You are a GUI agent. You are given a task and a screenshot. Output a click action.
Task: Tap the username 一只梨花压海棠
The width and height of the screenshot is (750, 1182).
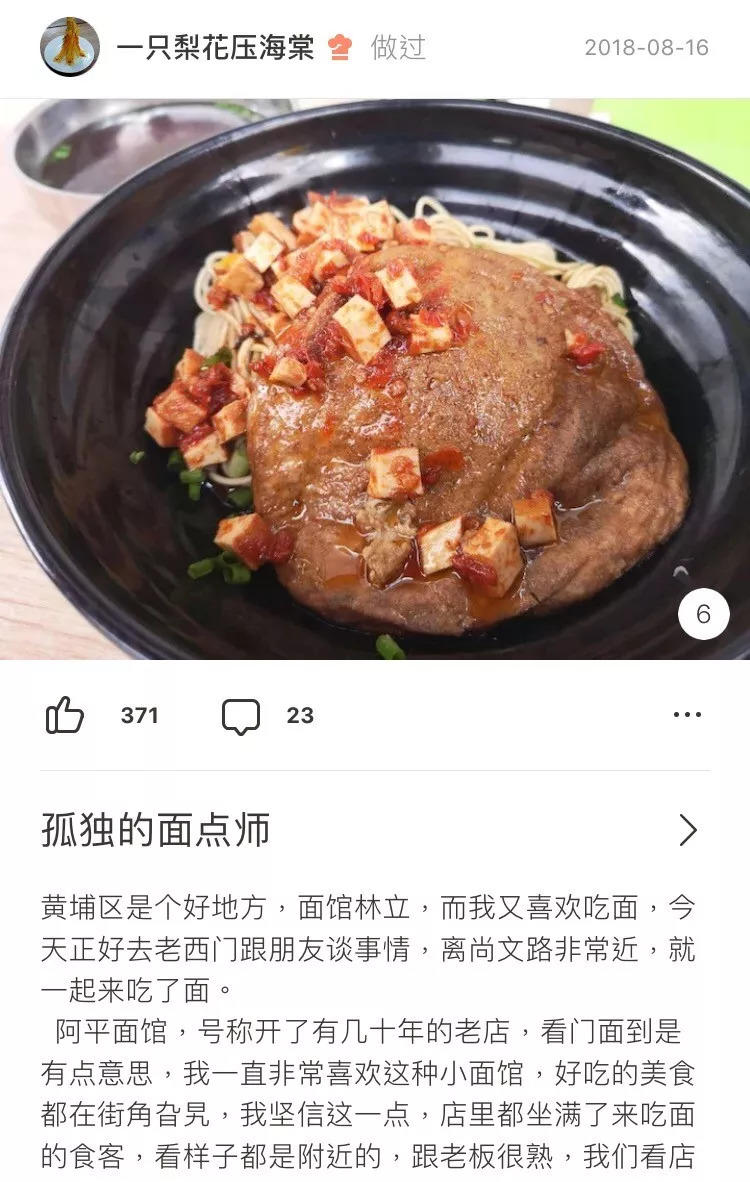(215, 47)
